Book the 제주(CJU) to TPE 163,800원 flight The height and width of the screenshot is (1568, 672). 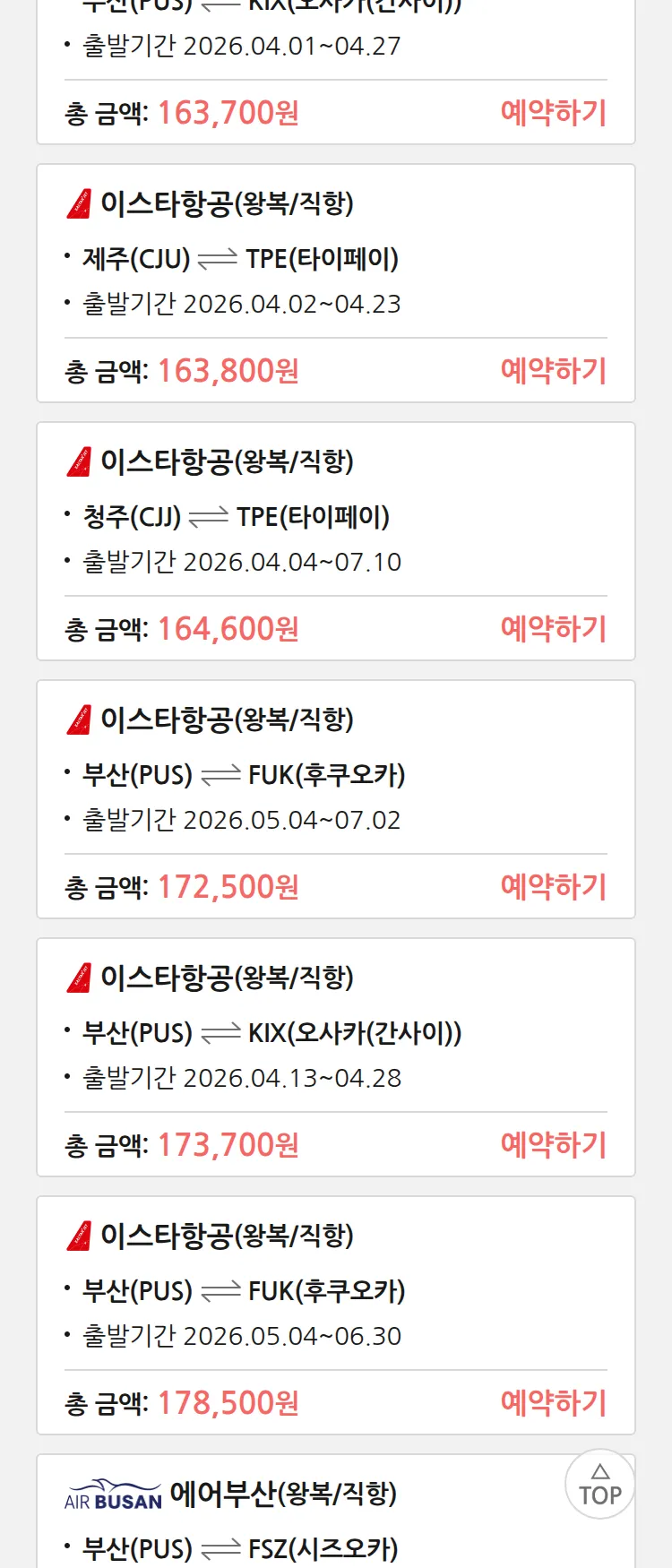(553, 371)
